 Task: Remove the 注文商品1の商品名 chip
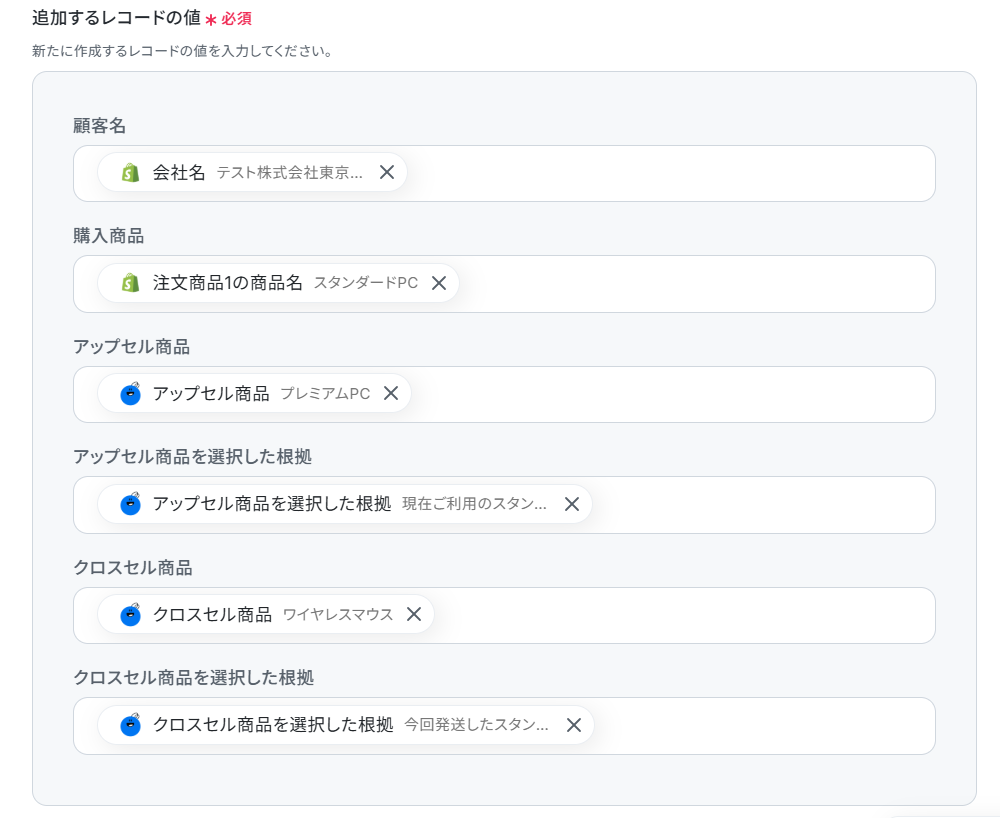439,283
